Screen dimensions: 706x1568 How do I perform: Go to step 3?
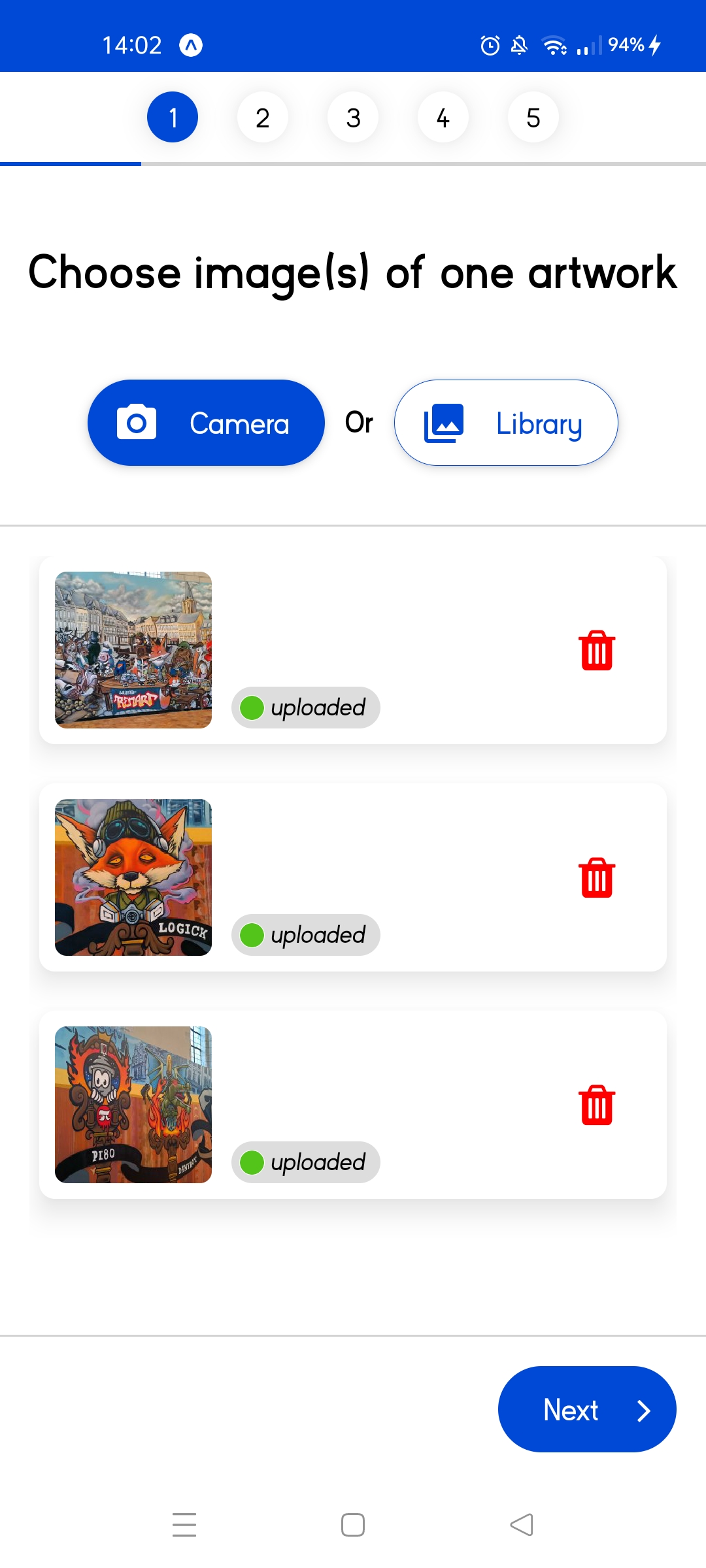353,118
